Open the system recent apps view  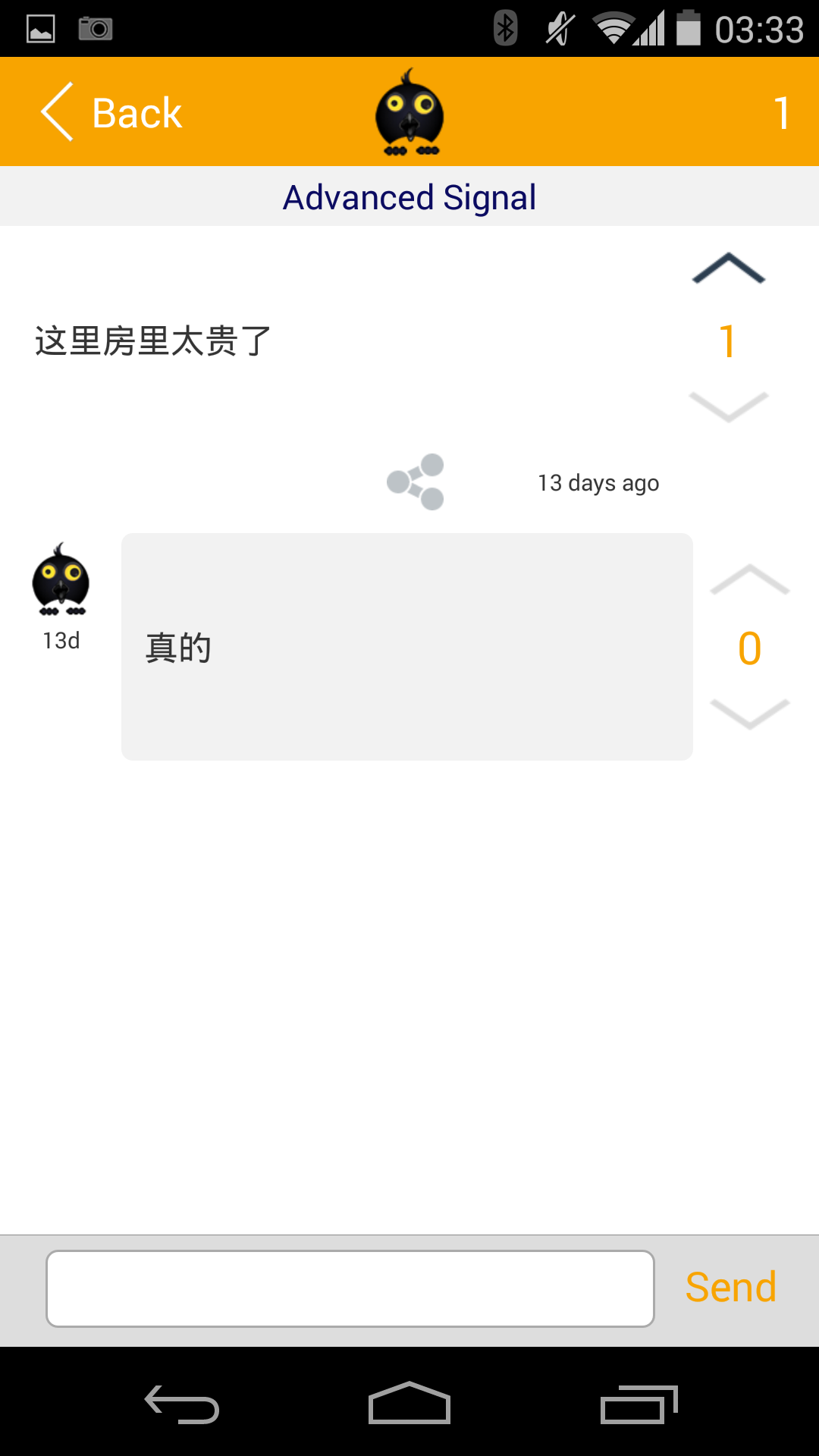pos(639,1404)
